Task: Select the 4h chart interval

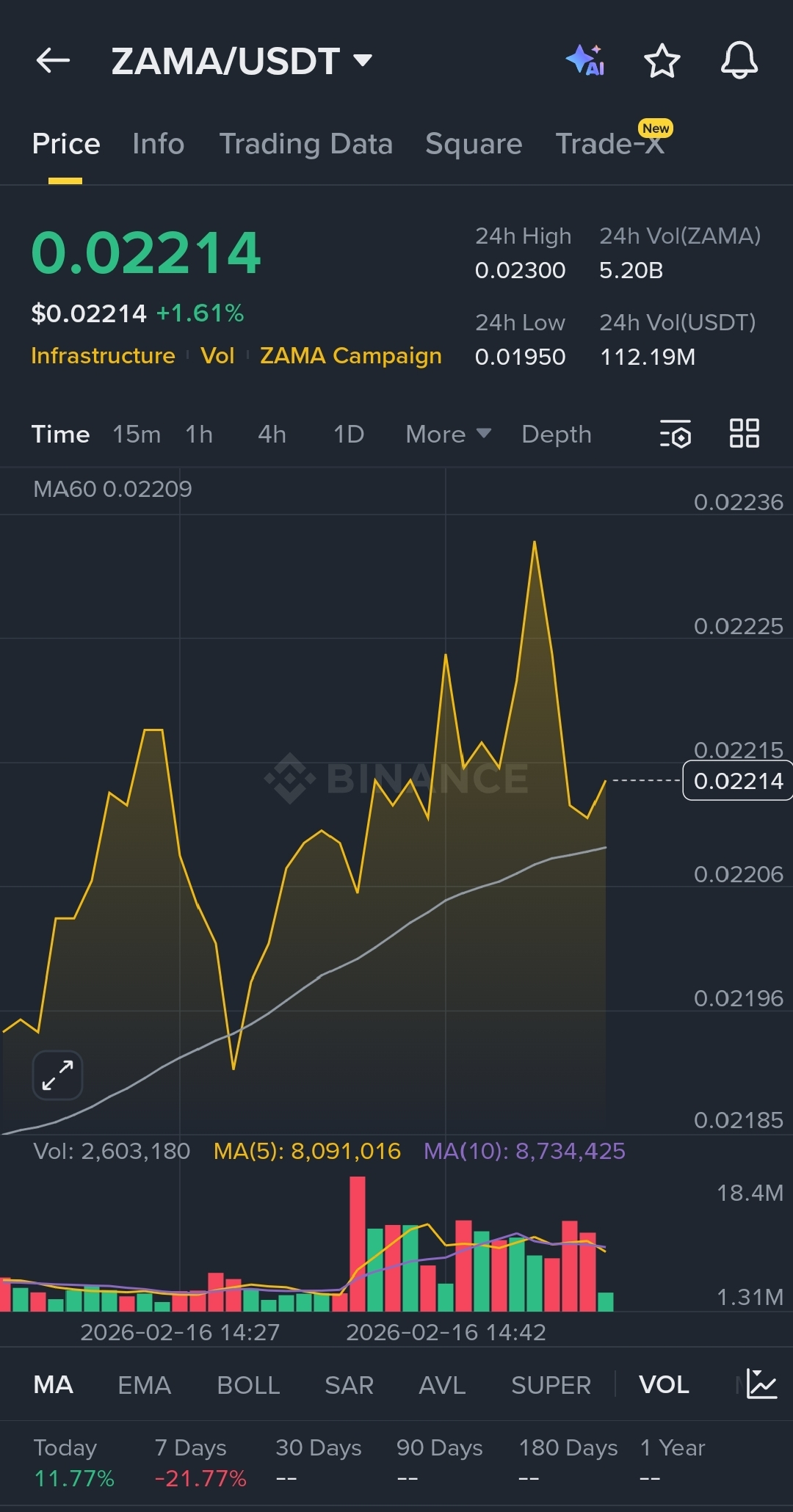Action: 272,435
